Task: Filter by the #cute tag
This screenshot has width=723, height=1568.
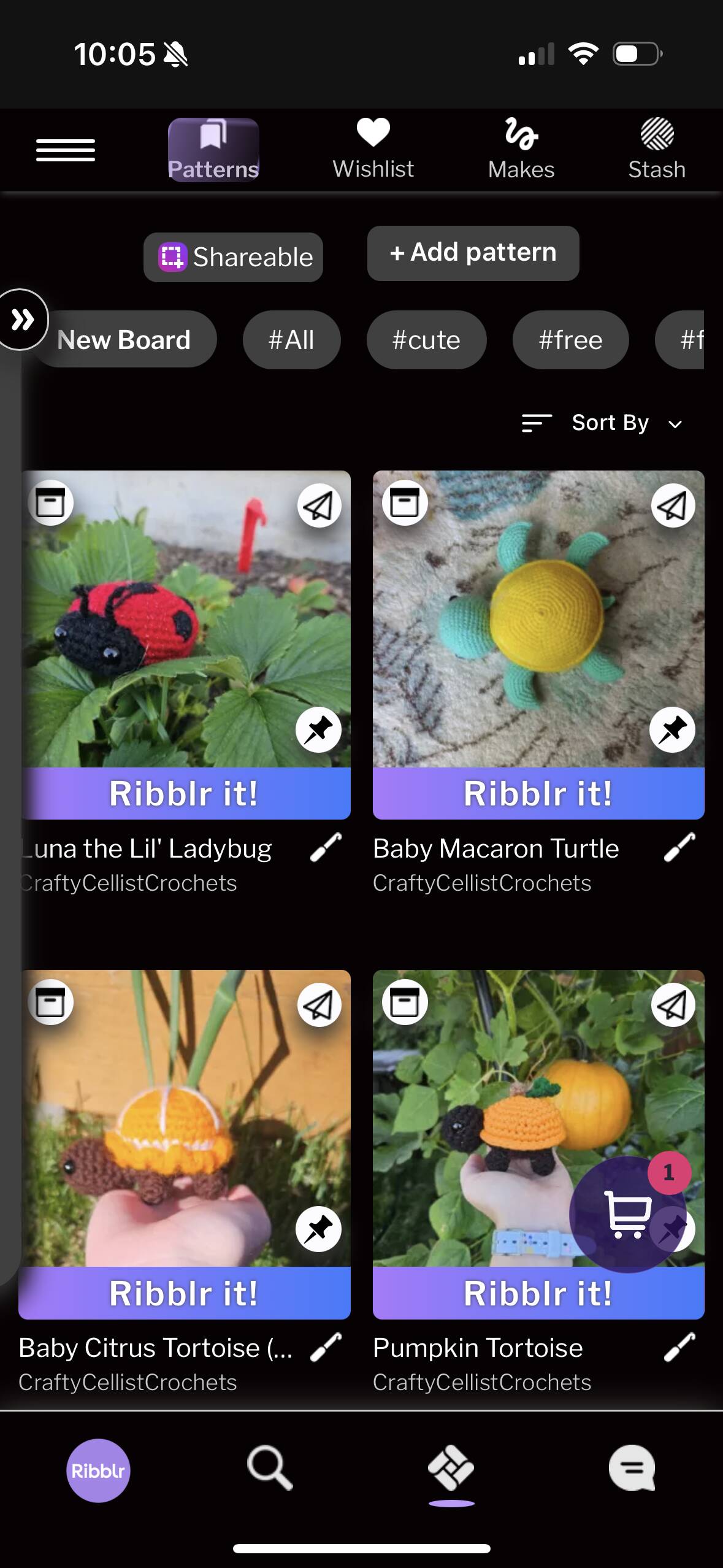Action: [x=426, y=339]
